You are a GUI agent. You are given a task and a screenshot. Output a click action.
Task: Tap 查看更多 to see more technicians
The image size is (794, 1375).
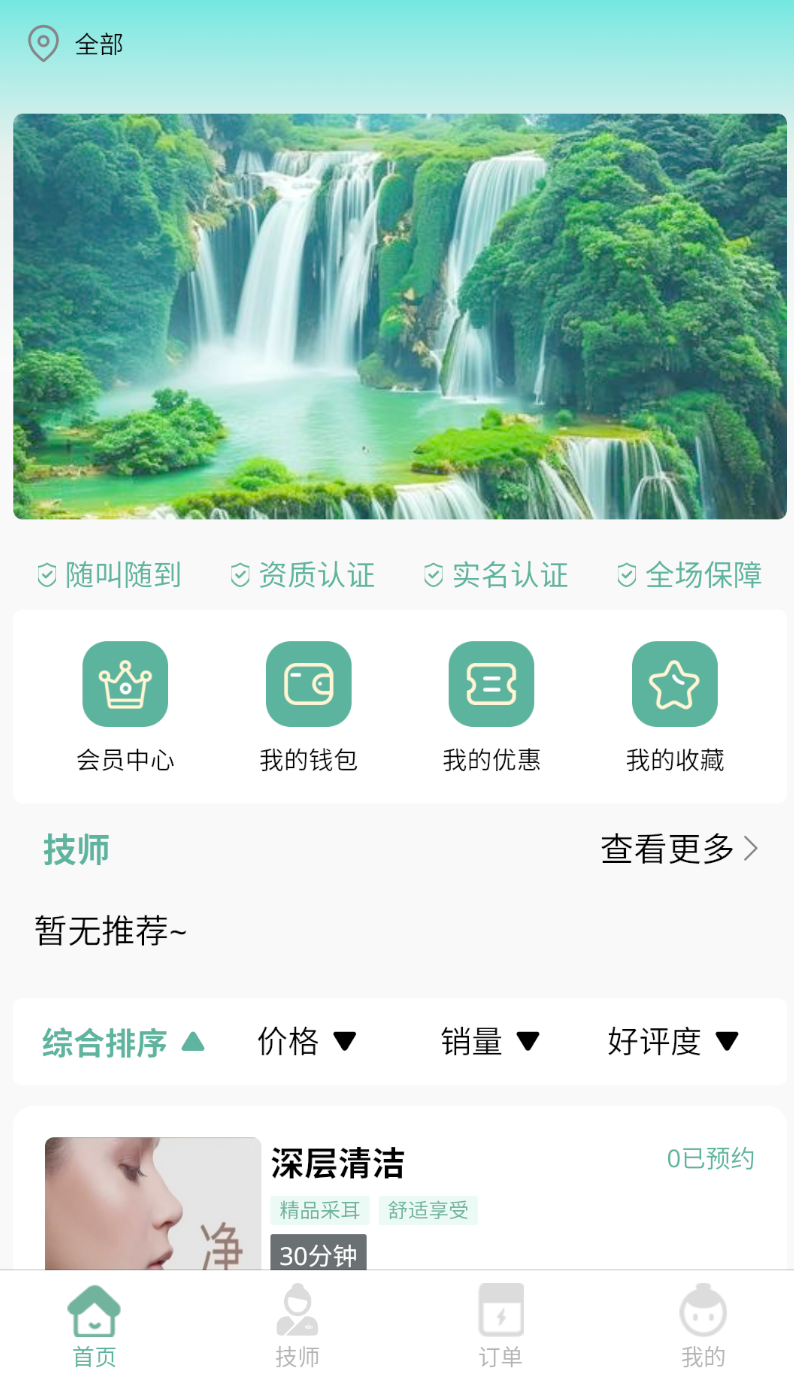coord(680,849)
